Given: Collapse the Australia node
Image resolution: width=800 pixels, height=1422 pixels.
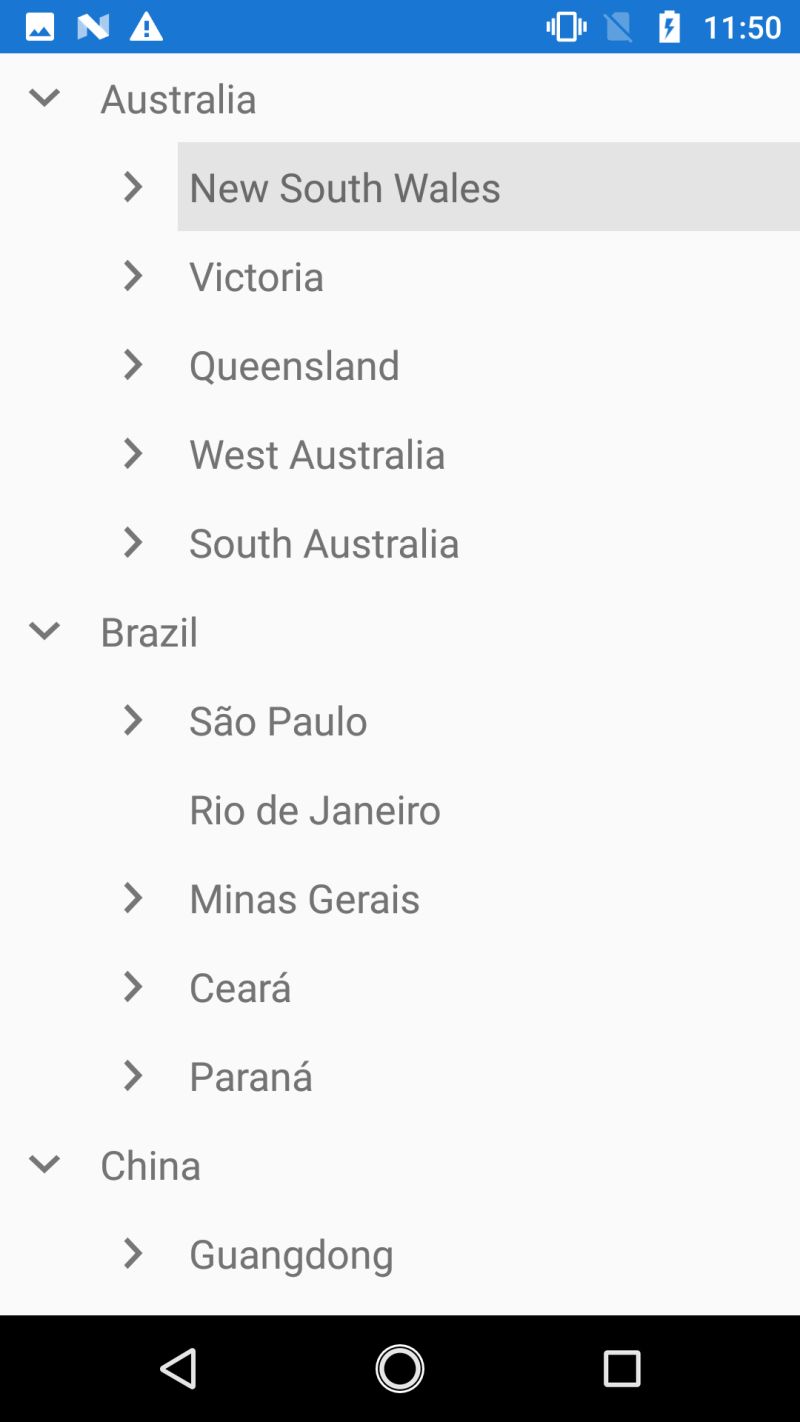Looking at the screenshot, I should coord(45,98).
